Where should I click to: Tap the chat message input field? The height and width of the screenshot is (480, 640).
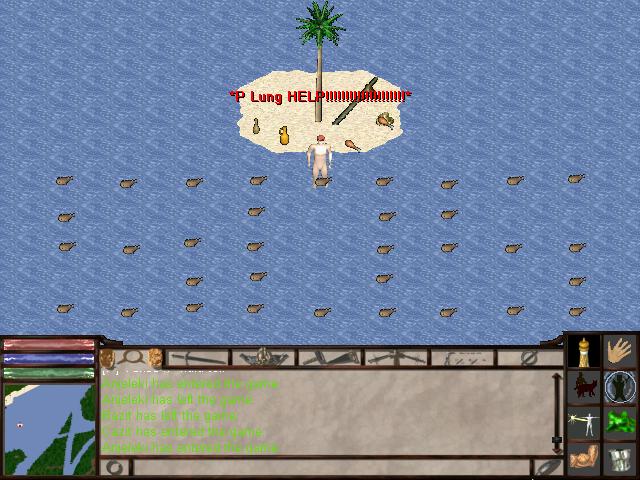click(330, 467)
